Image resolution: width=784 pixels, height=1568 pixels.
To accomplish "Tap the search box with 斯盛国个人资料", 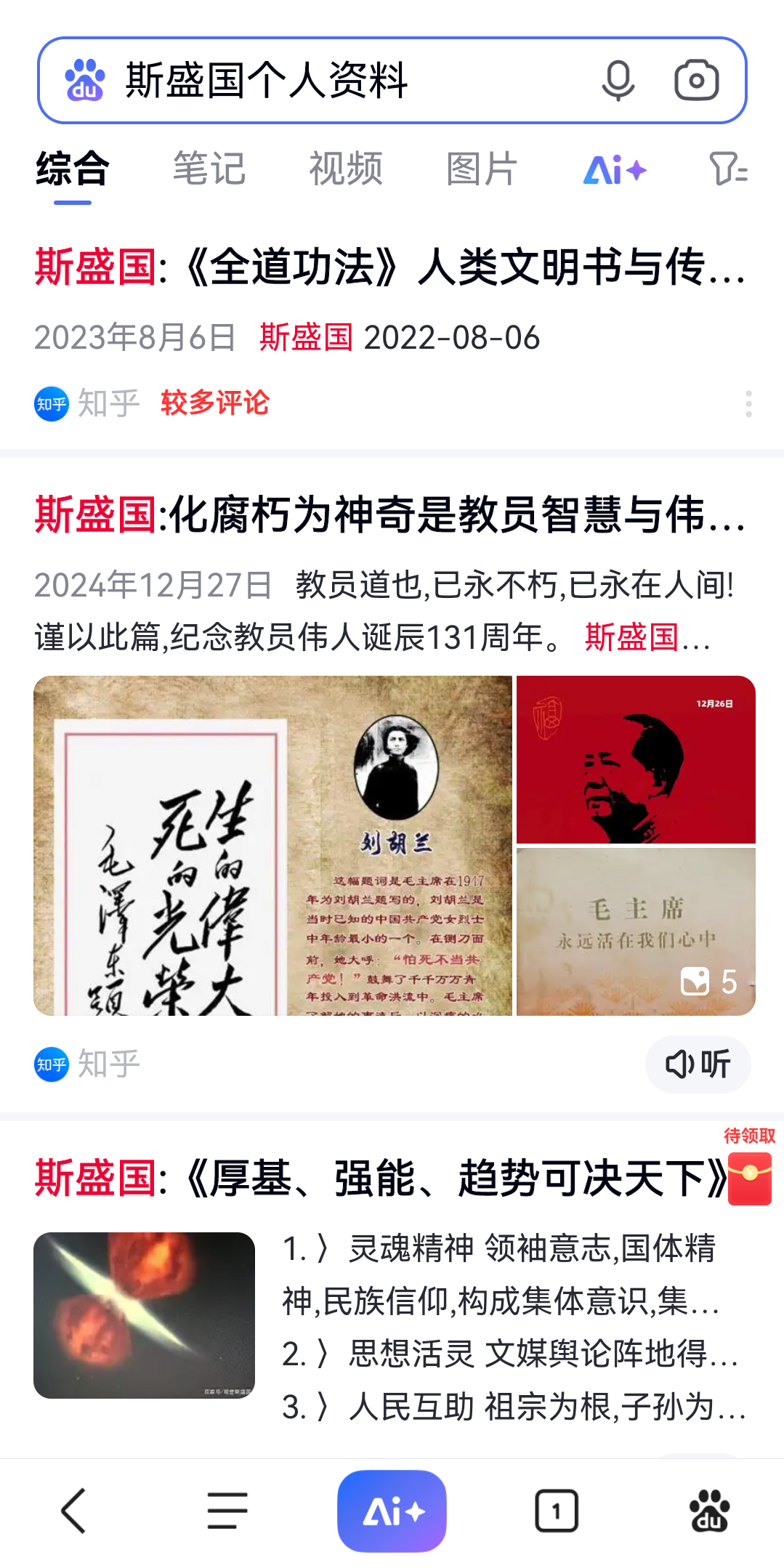I will click(x=327, y=80).
